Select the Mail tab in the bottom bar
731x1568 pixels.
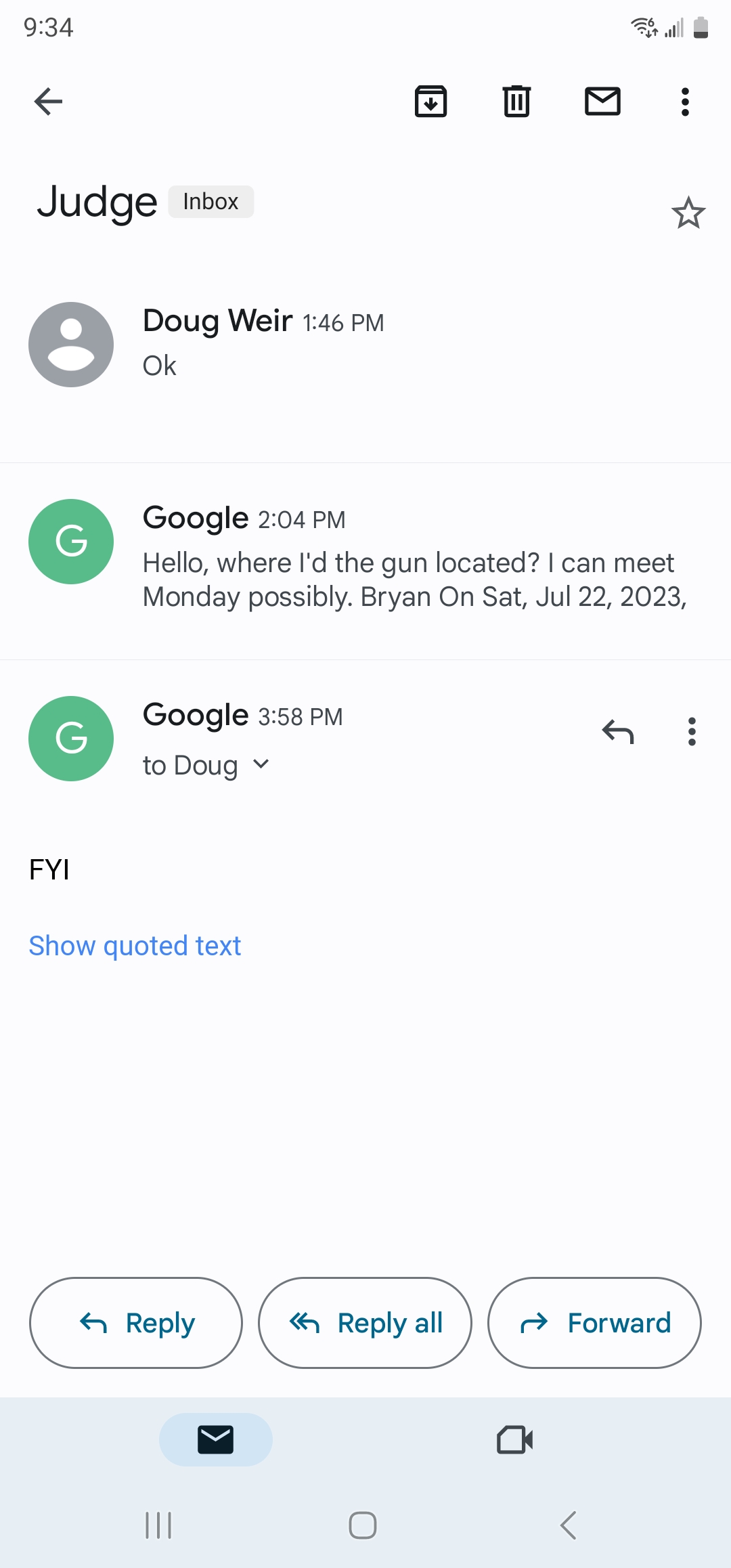coord(216,1439)
